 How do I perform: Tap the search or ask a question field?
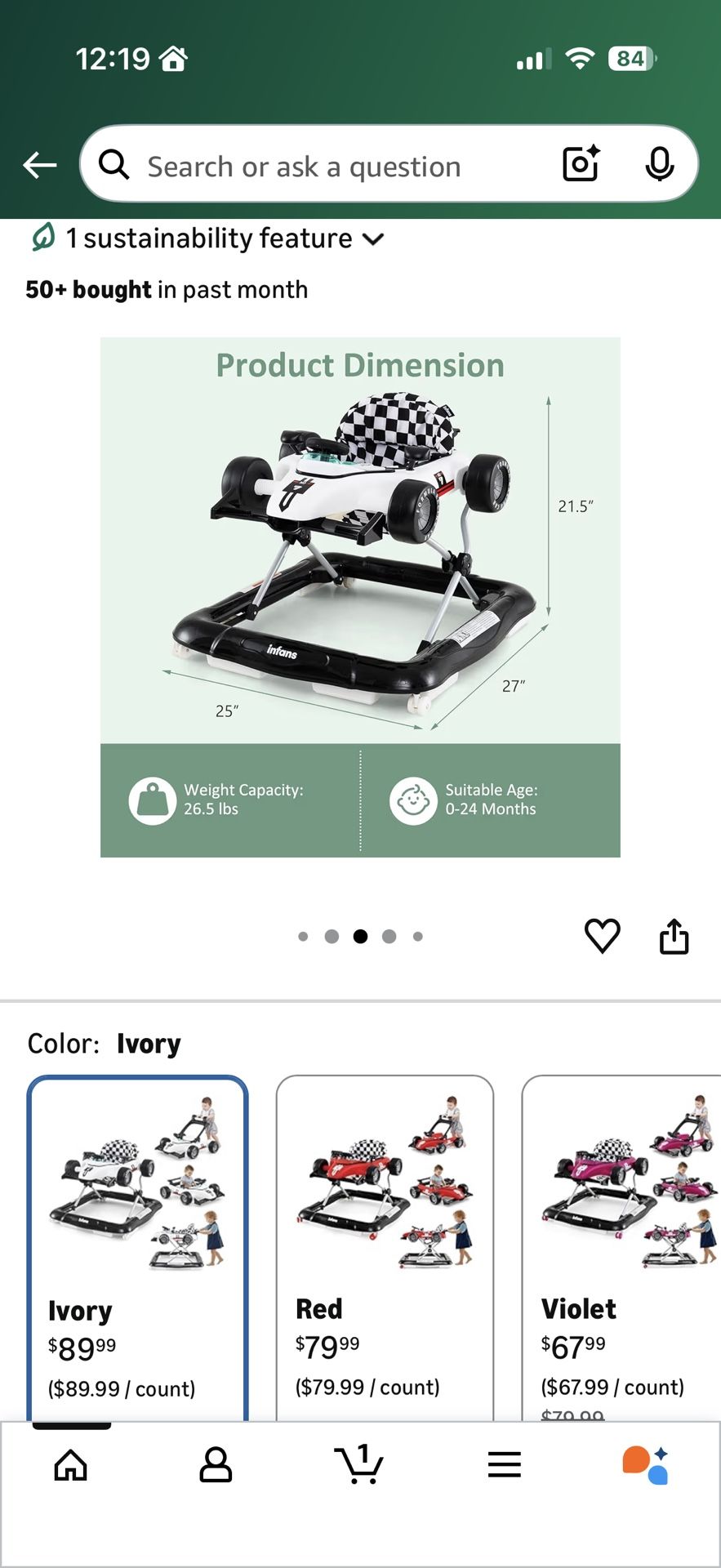tap(327, 167)
